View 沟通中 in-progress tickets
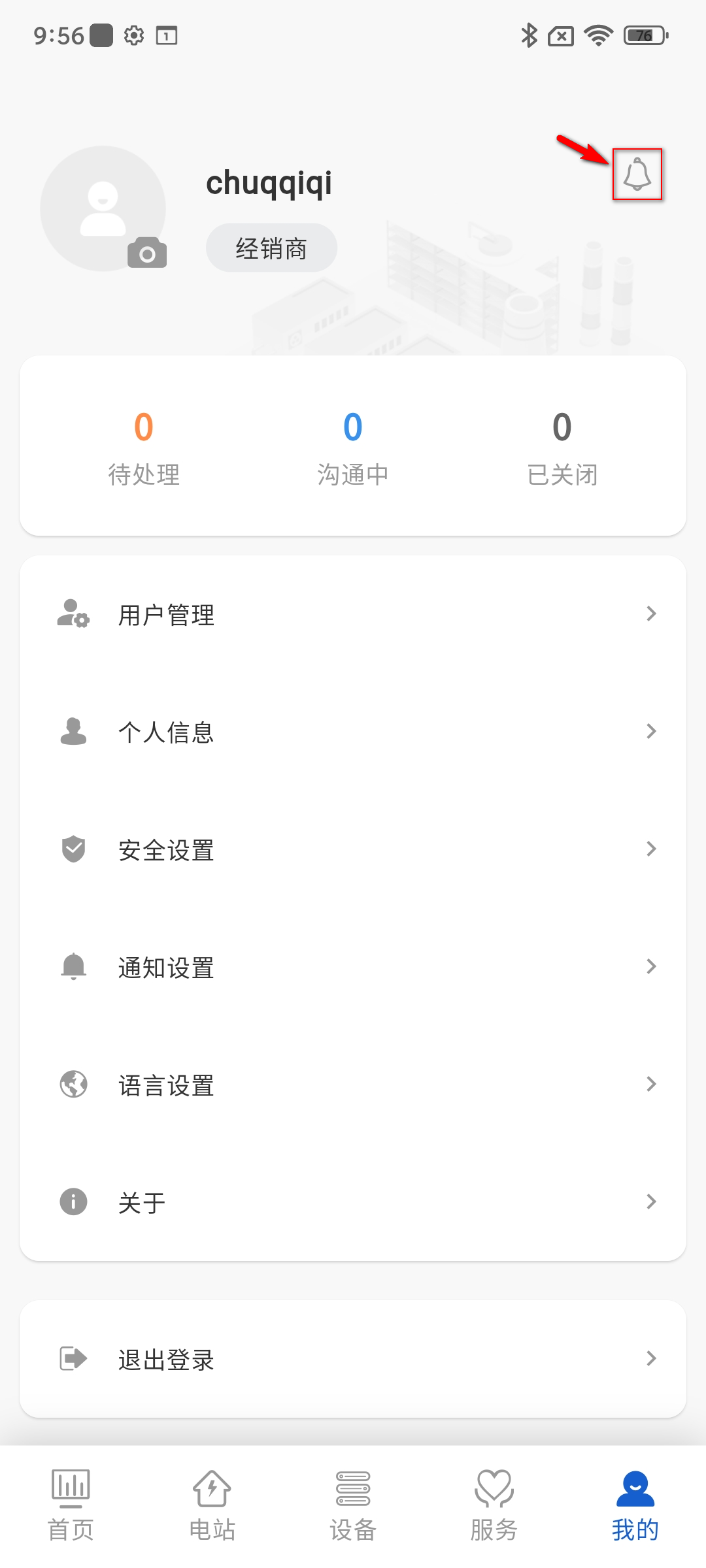Image resolution: width=706 pixels, height=1568 pixels. click(x=353, y=448)
